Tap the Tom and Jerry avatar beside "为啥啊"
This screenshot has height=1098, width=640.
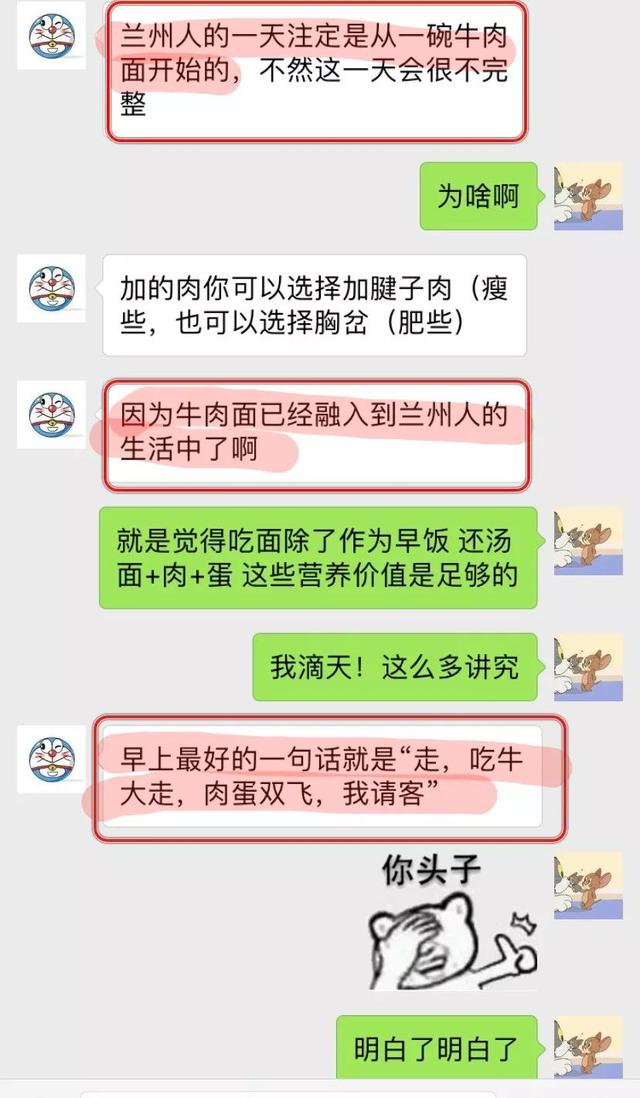588,196
